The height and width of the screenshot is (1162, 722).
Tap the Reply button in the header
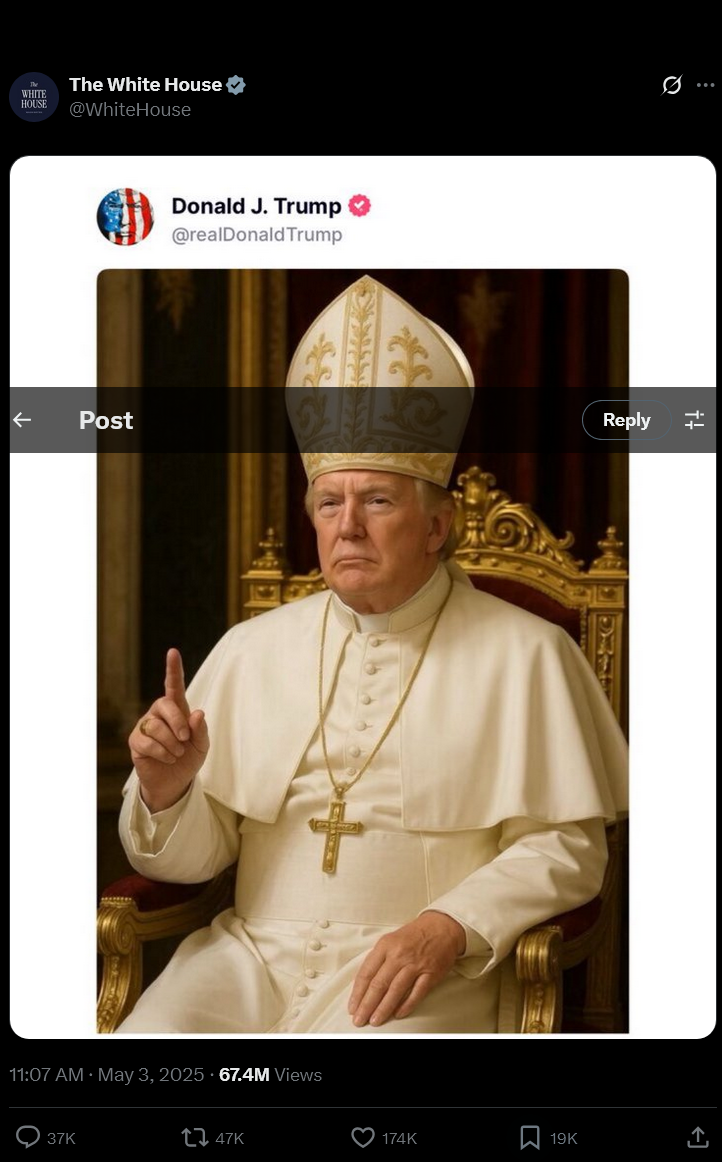[x=626, y=420]
